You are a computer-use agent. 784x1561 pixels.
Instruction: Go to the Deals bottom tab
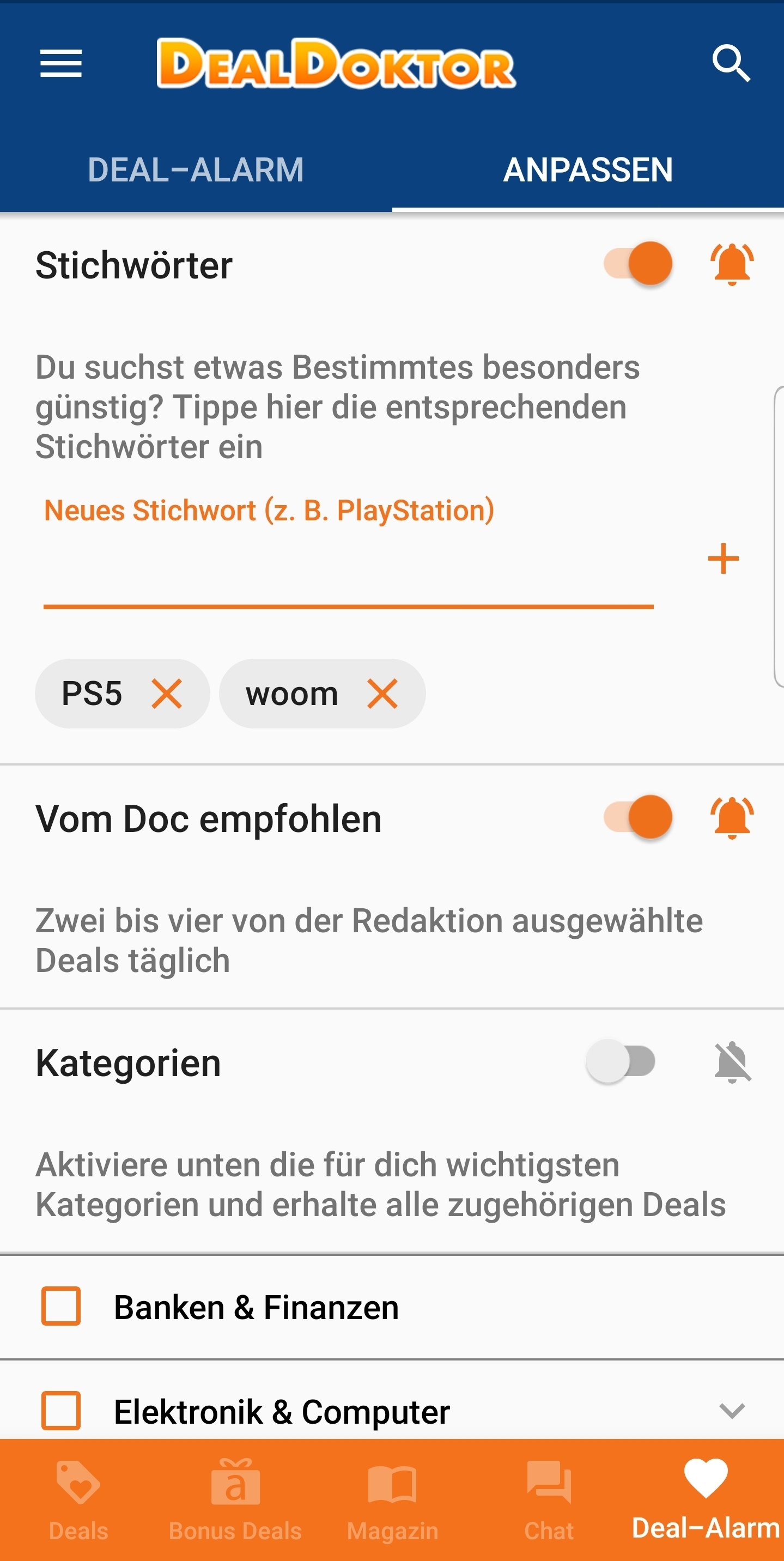pos(79,1501)
